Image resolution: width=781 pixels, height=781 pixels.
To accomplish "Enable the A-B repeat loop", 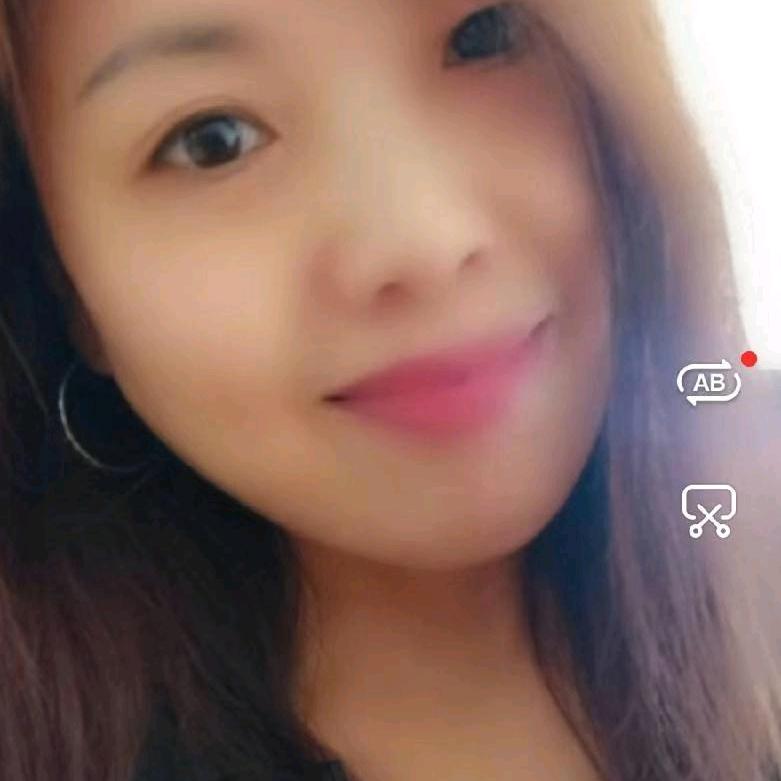I will tap(709, 383).
